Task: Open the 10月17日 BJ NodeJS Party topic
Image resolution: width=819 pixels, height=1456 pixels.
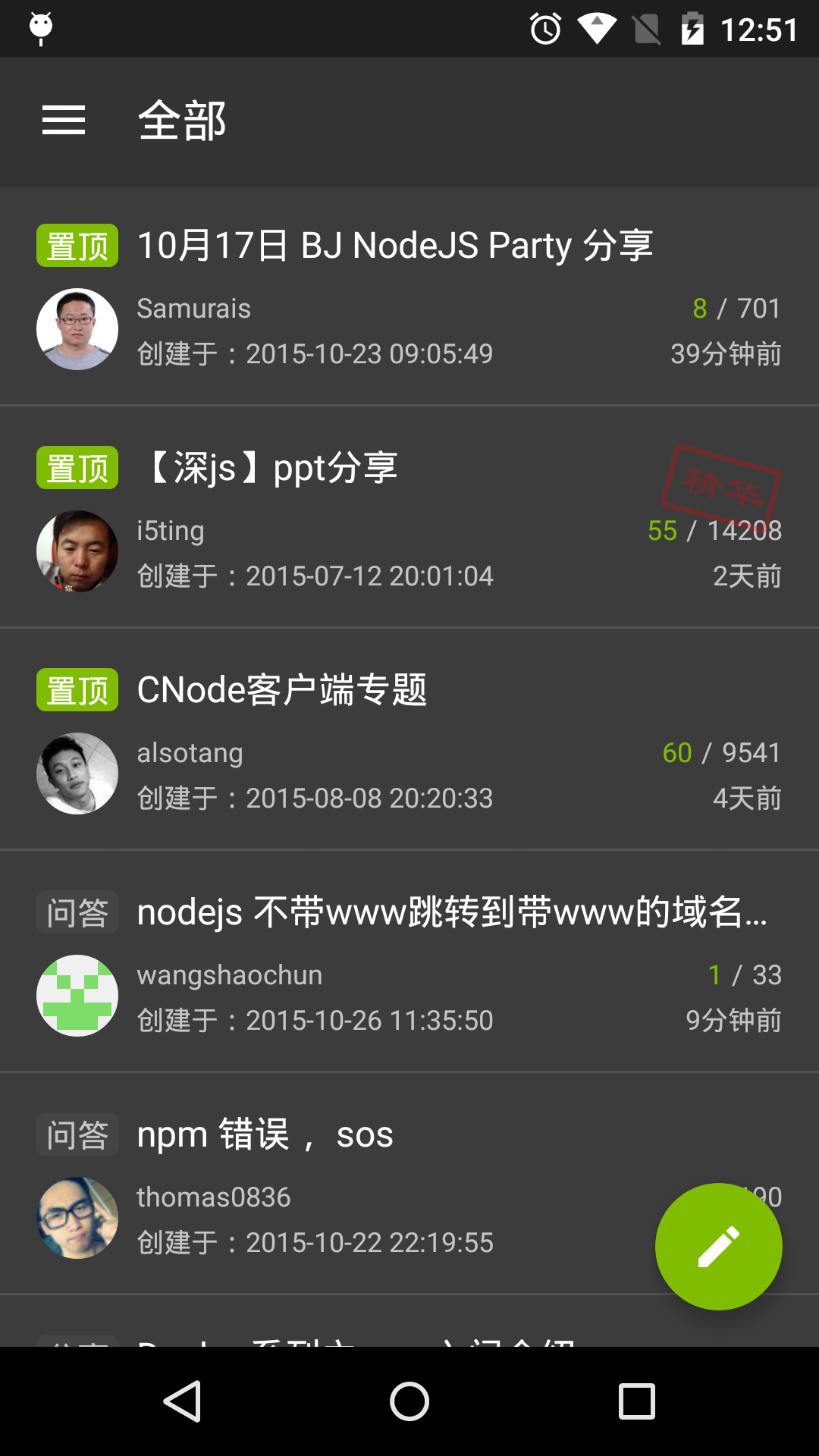Action: point(409,296)
